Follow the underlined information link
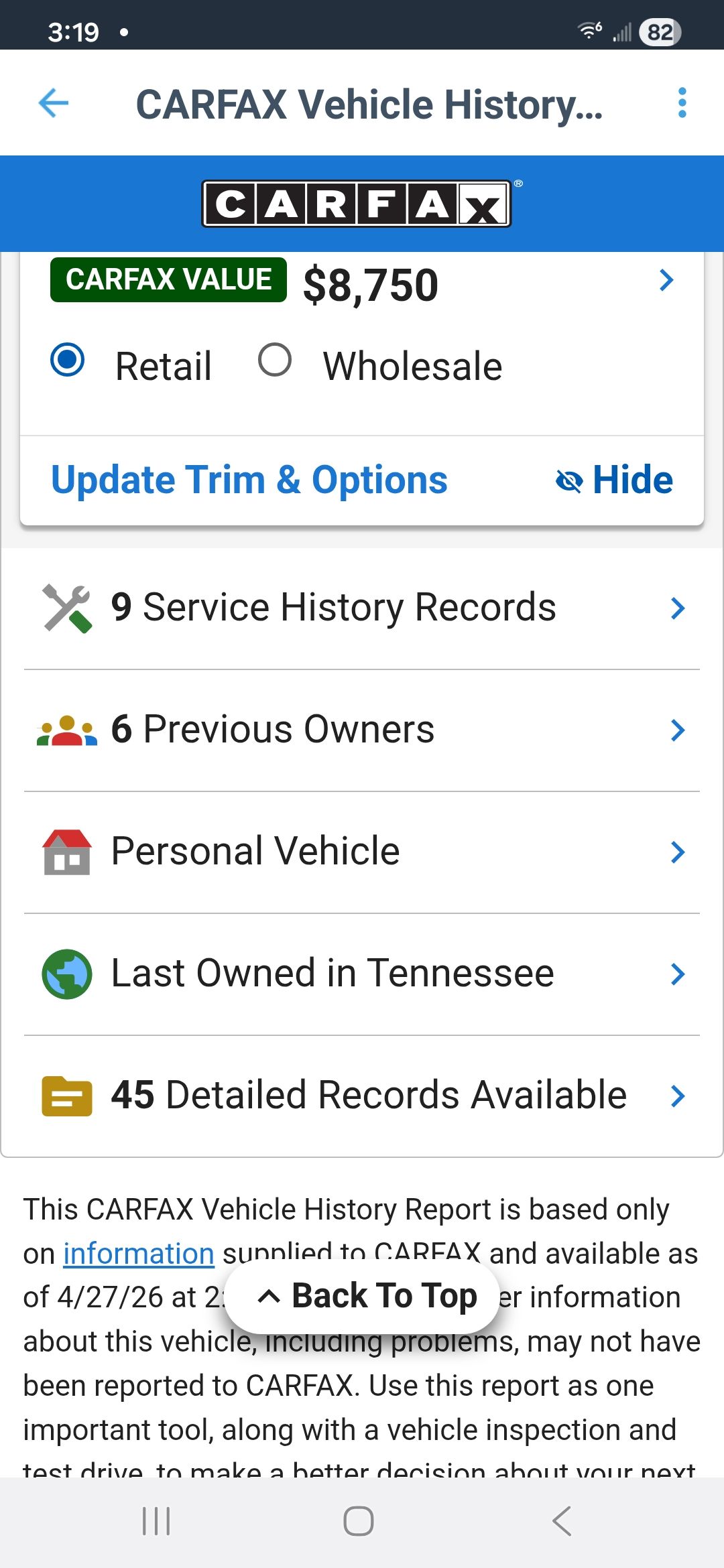This screenshot has height=1568, width=724. point(139,1254)
